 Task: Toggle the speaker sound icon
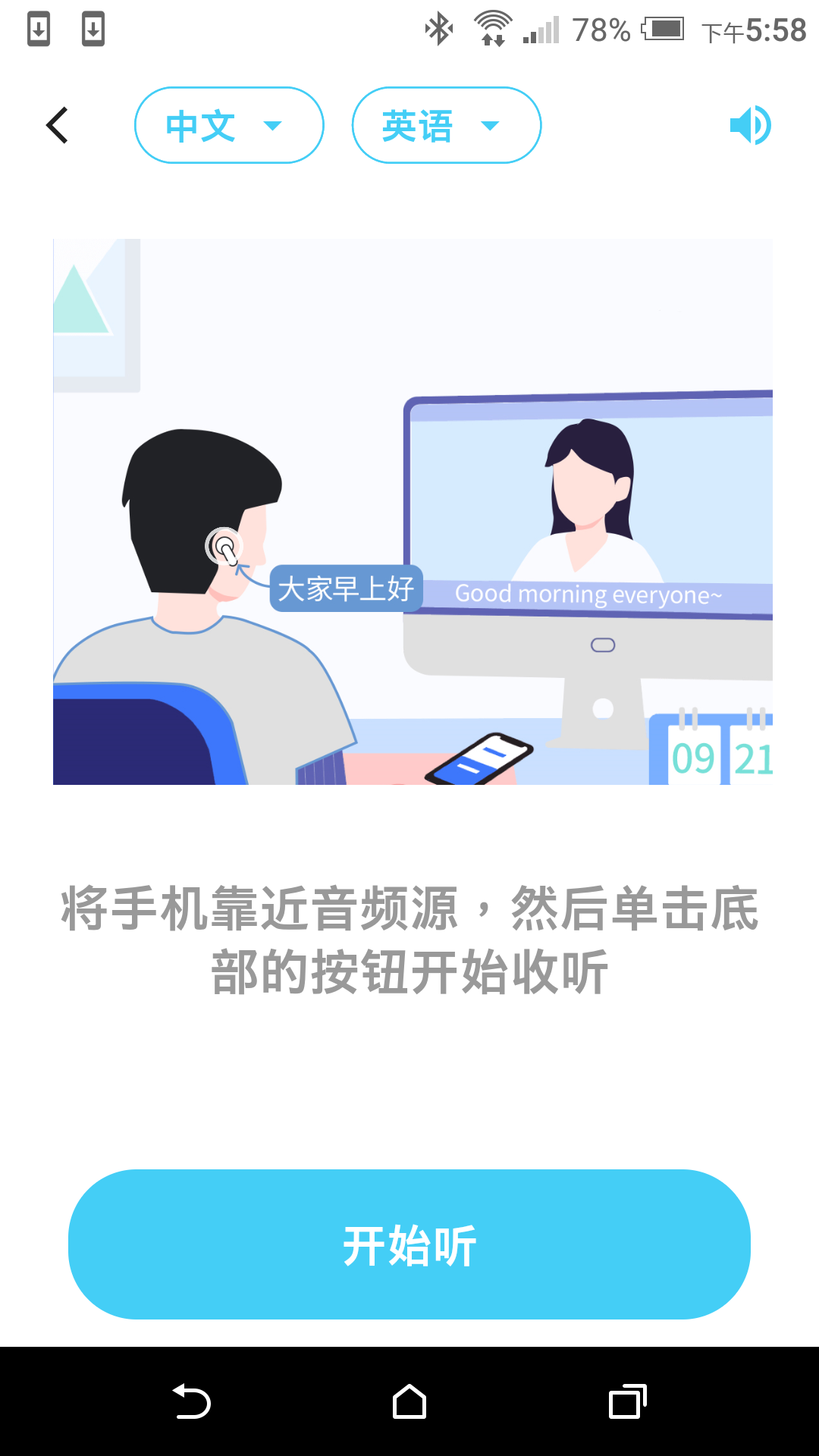click(x=749, y=125)
